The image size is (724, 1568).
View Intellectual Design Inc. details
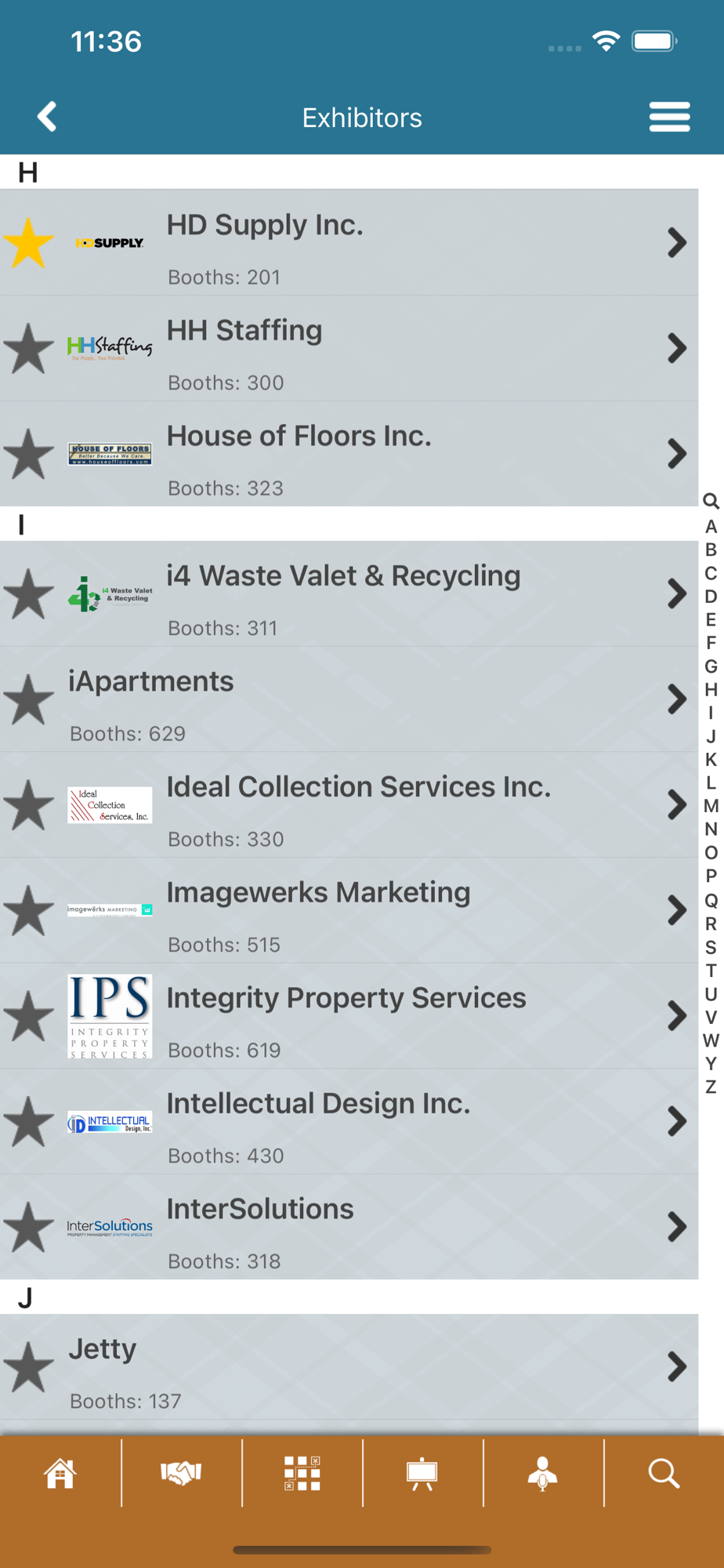(349, 1121)
